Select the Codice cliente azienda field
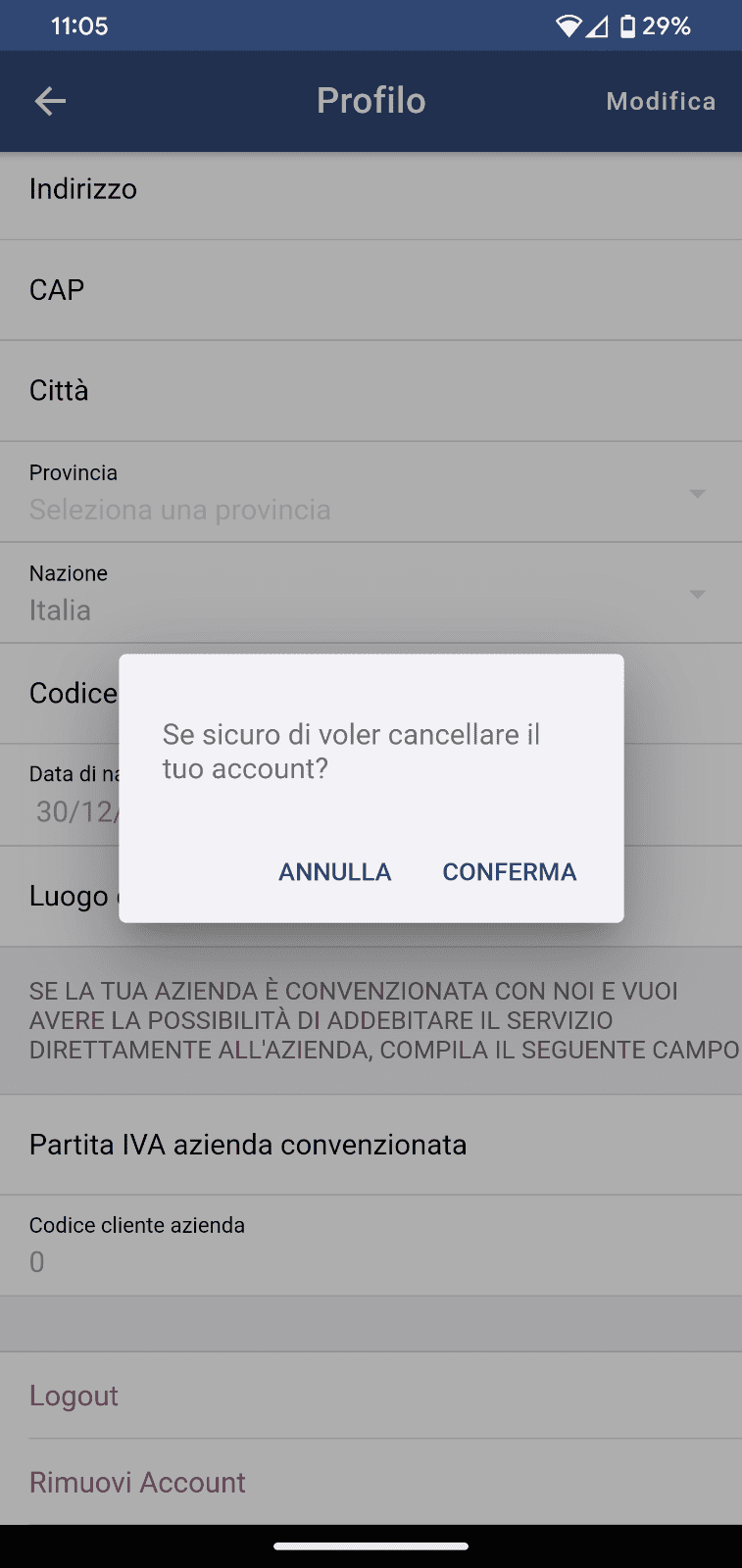 371,1246
